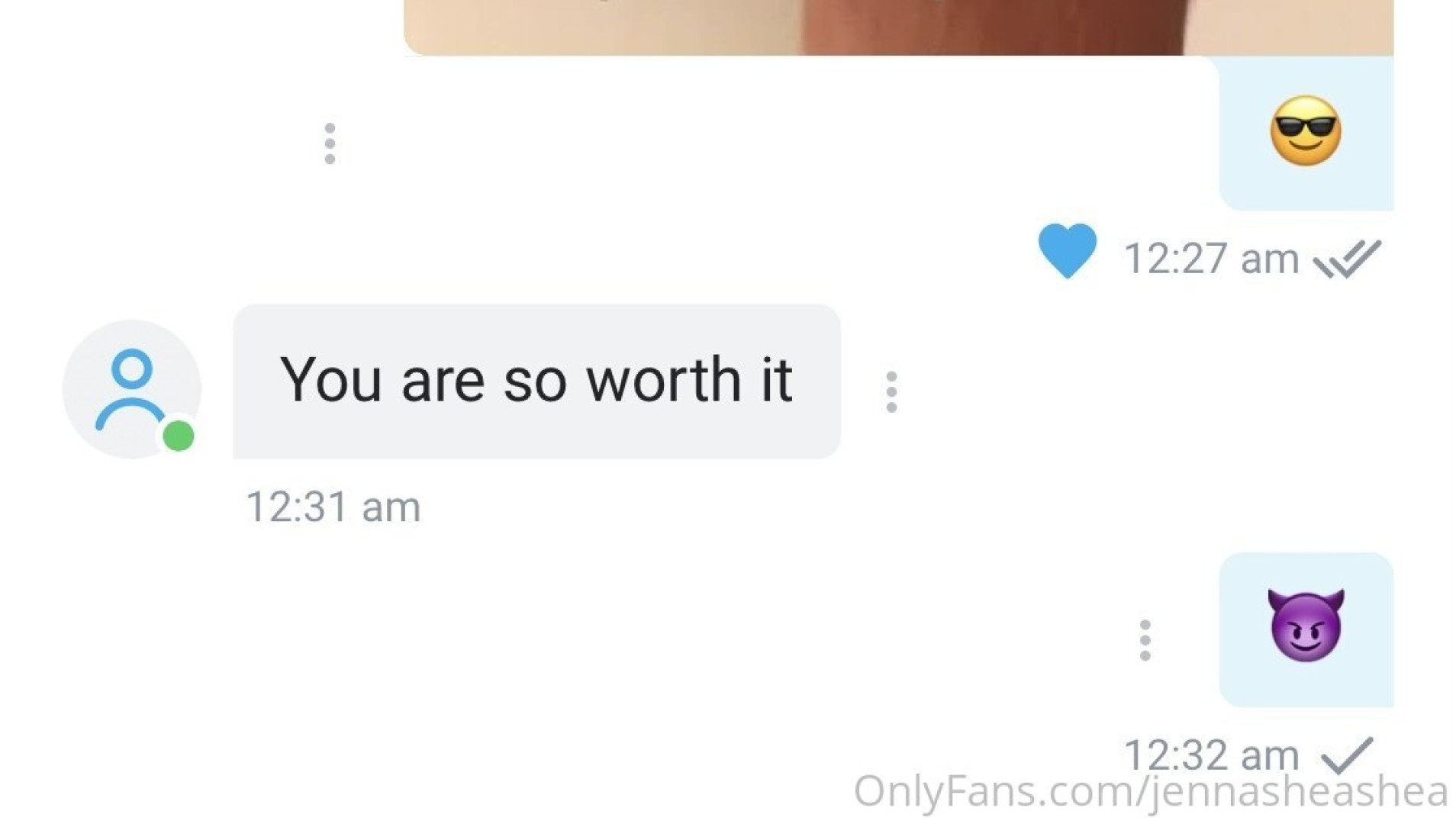Image resolution: width=1456 pixels, height=824 pixels.
Task: Open options for the sunglasses emoji message
Action: pos(330,143)
